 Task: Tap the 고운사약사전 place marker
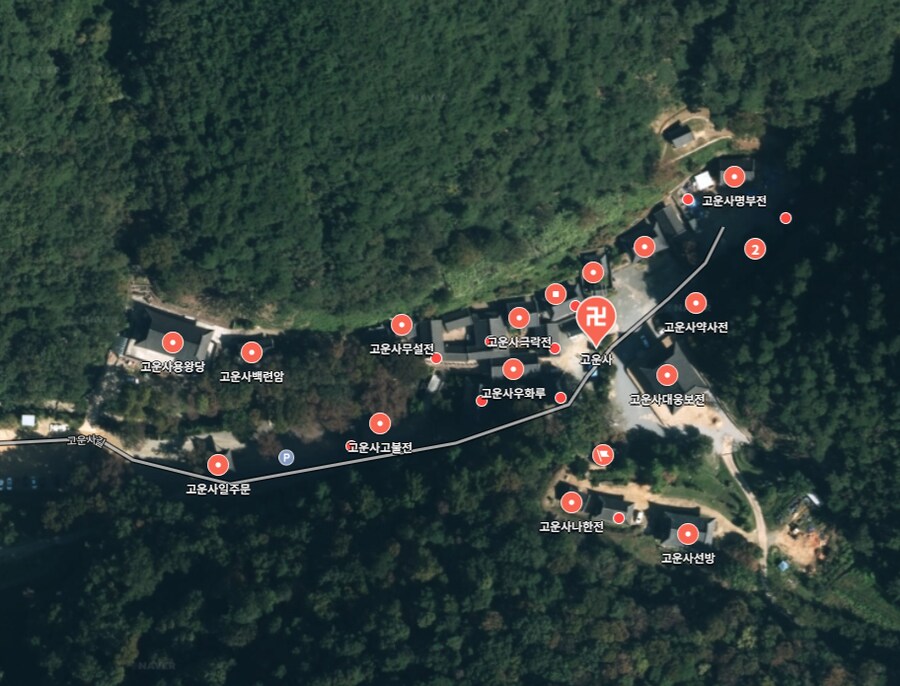(695, 303)
